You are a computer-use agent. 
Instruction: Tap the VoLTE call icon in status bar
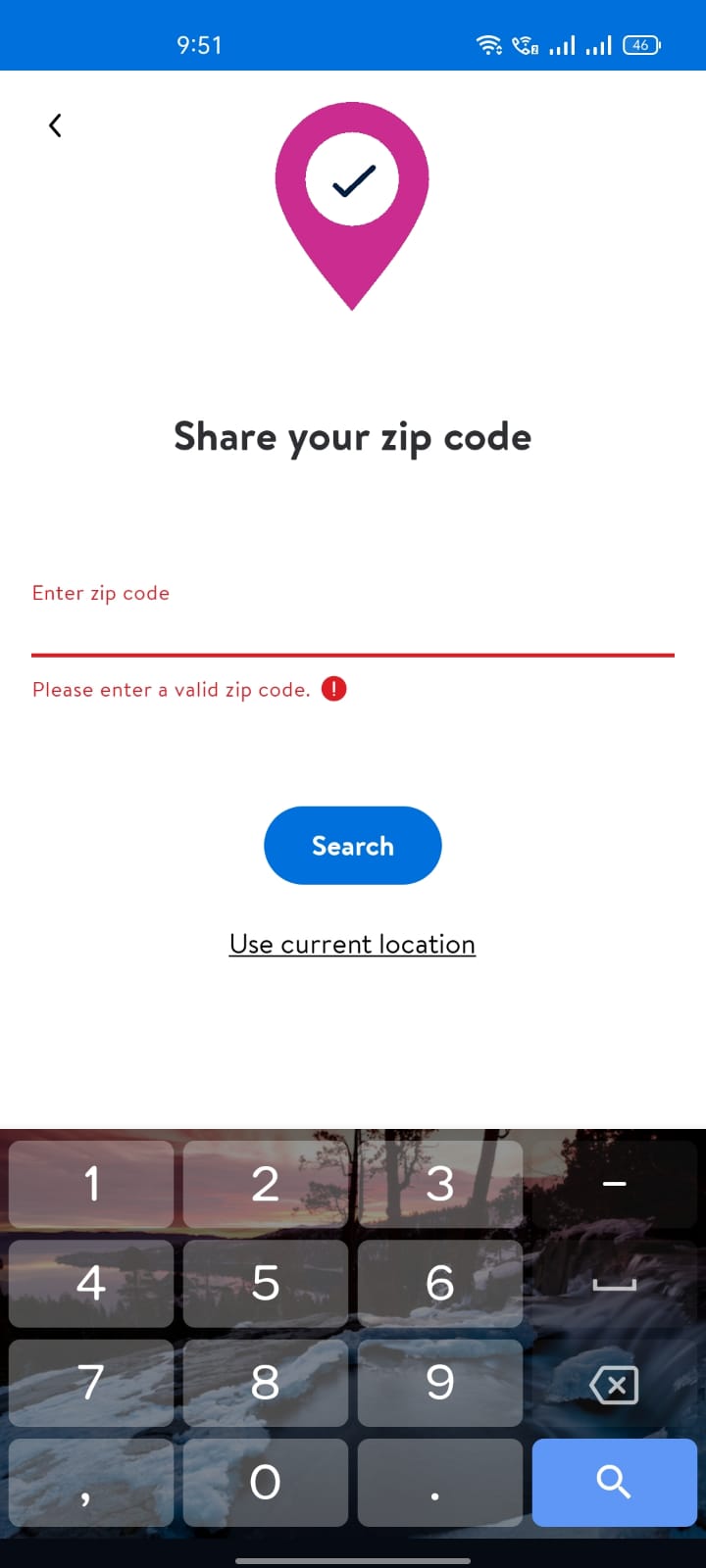(x=523, y=45)
